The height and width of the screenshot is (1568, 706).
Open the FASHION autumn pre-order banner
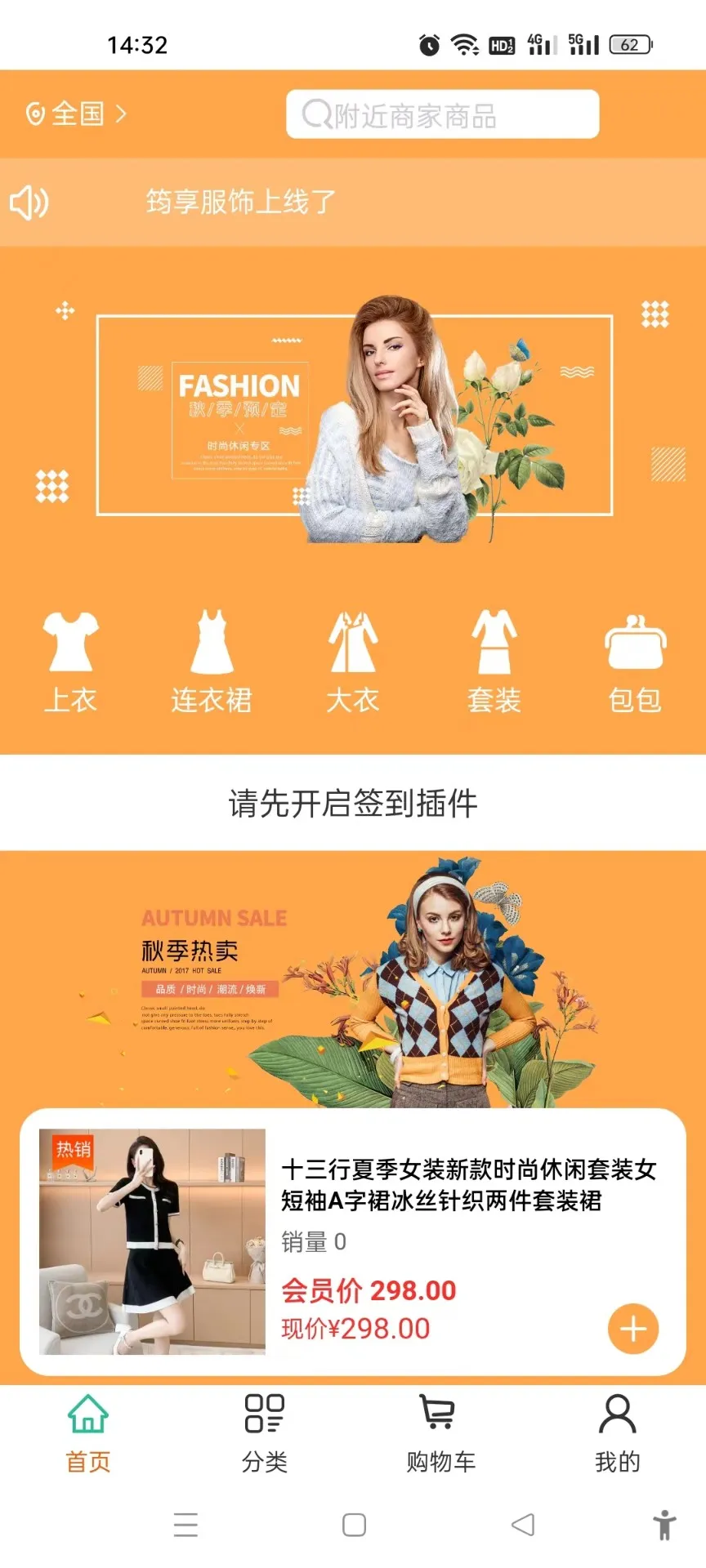click(354, 415)
